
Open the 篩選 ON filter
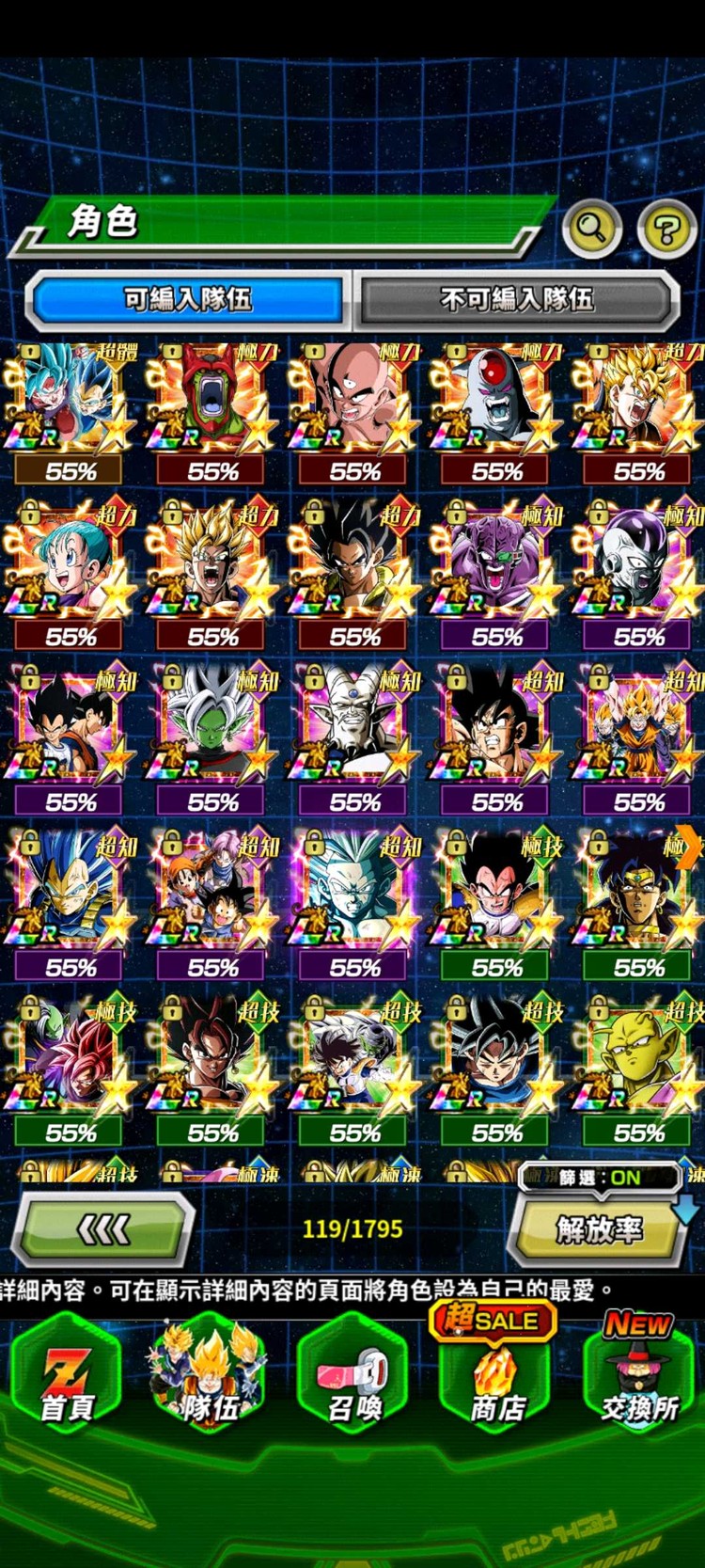point(601,1178)
